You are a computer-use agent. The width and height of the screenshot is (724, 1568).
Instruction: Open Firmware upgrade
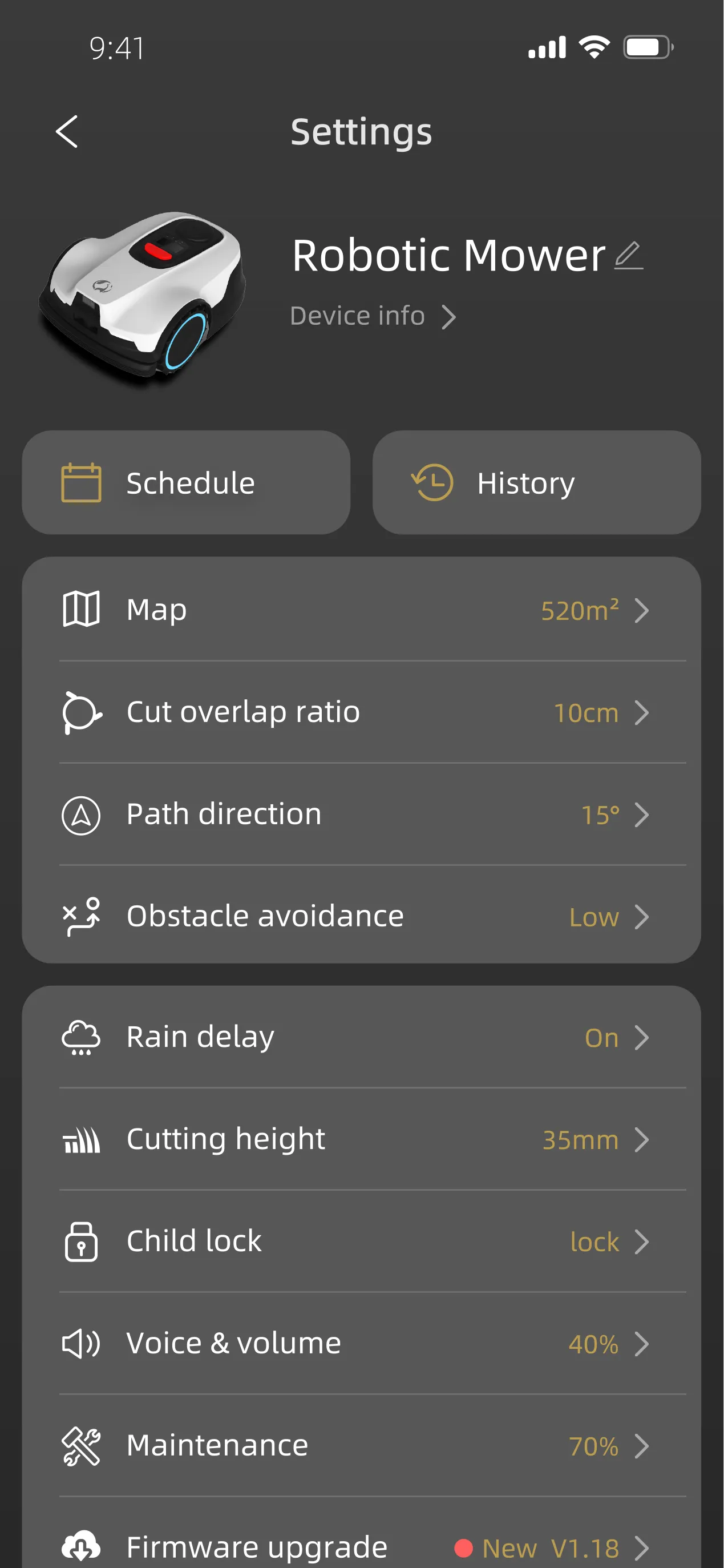[x=361, y=1546]
